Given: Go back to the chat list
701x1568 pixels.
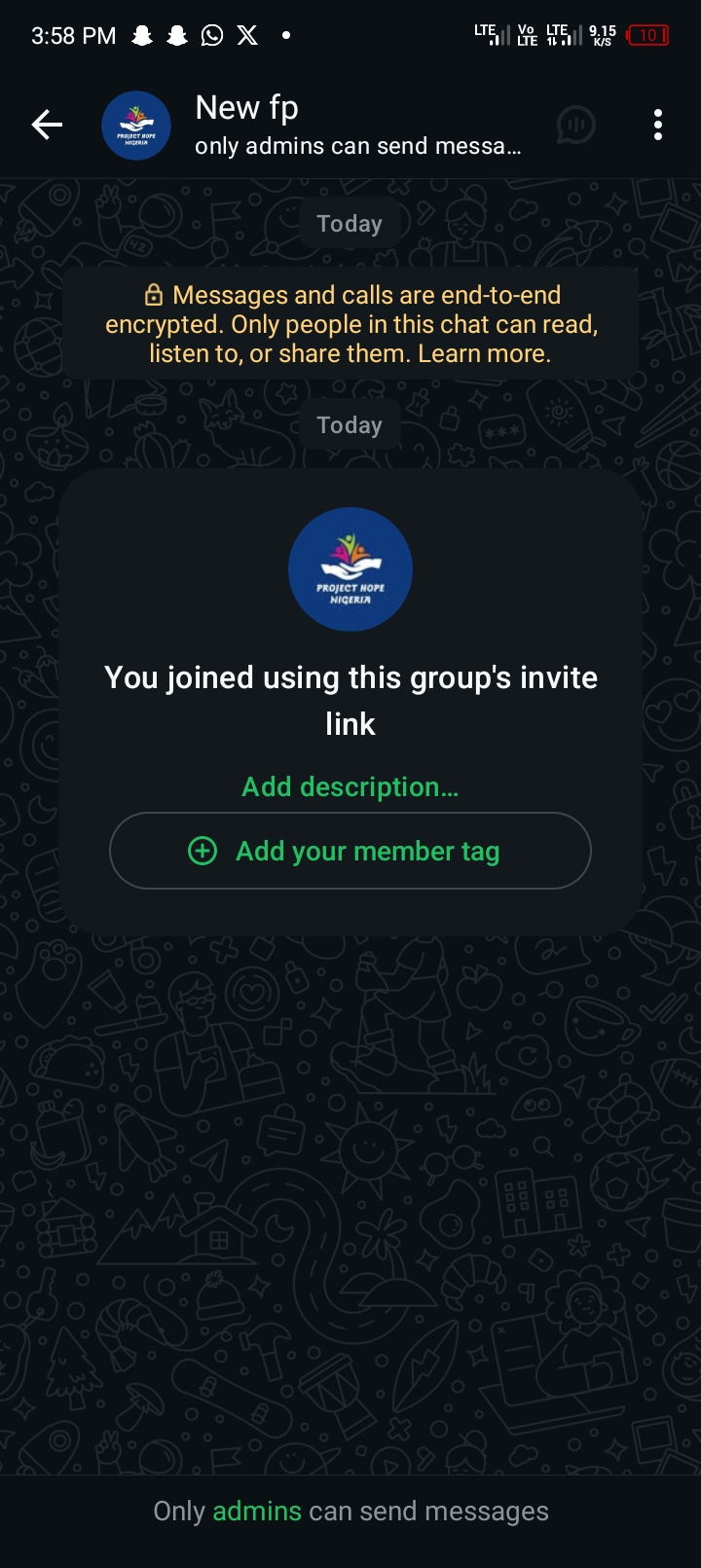Looking at the screenshot, I should 47,125.
